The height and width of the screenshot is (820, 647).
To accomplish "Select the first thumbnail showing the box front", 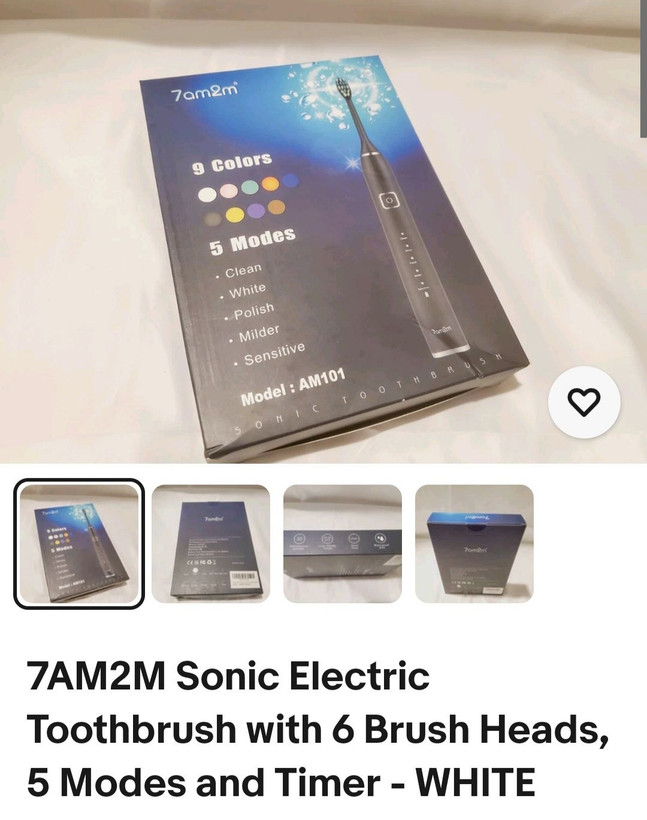I will [x=79, y=544].
